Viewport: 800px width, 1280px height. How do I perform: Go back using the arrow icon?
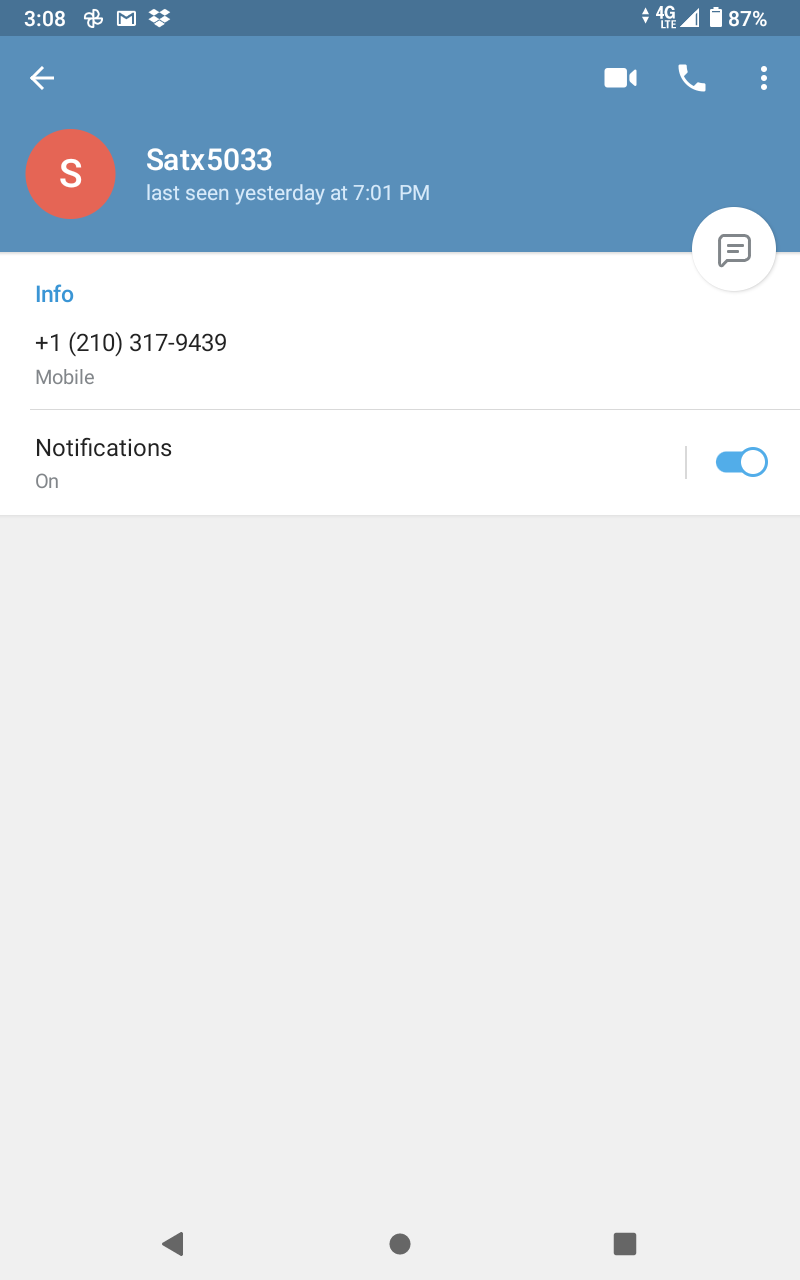click(x=42, y=78)
